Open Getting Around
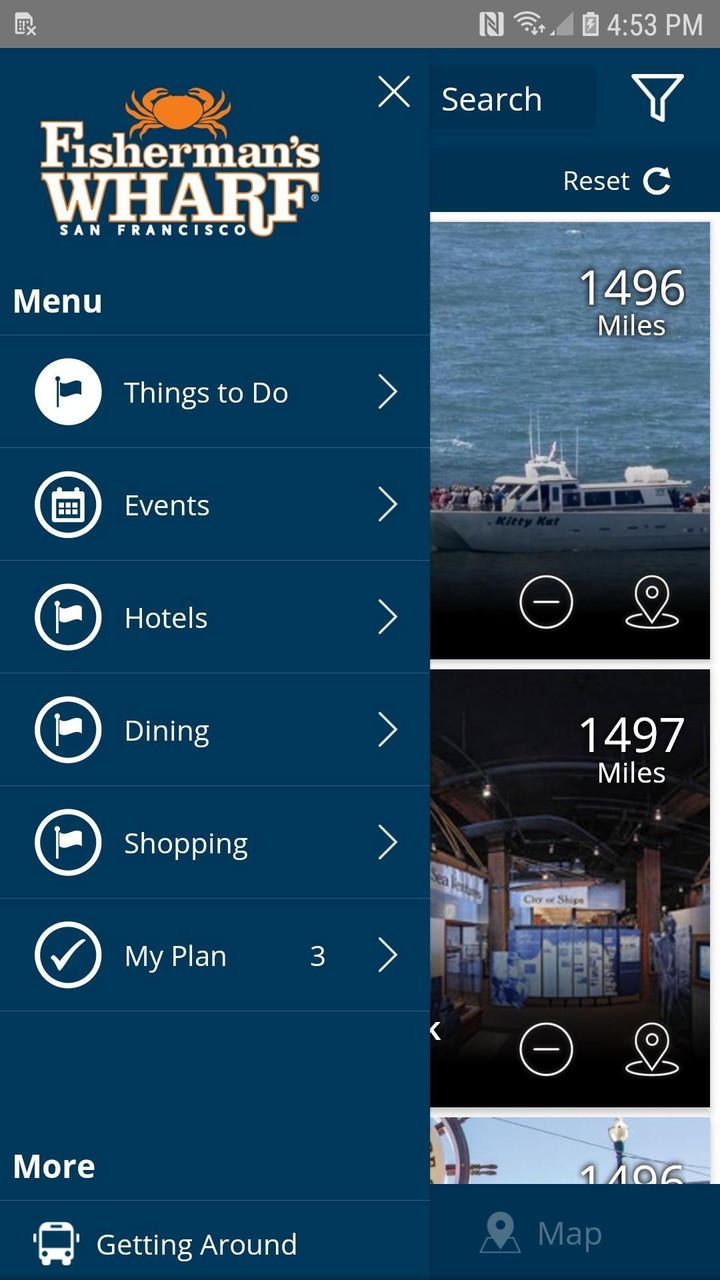The image size is (720, 1280). tap(196, 1244)
